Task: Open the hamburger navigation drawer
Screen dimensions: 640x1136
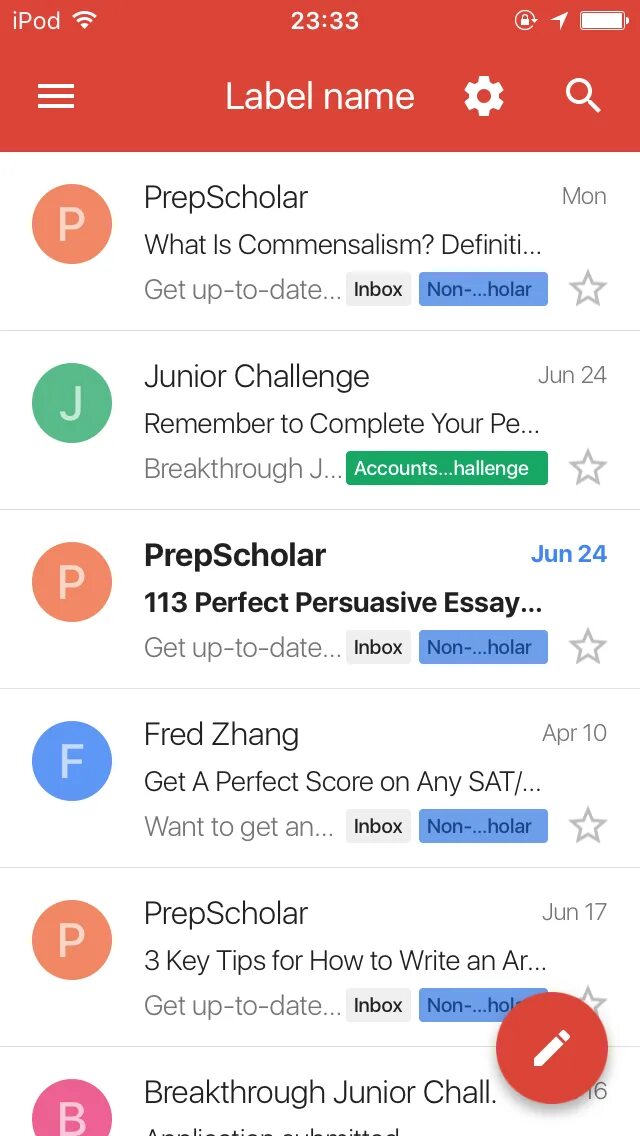Action: click(56, 96)
